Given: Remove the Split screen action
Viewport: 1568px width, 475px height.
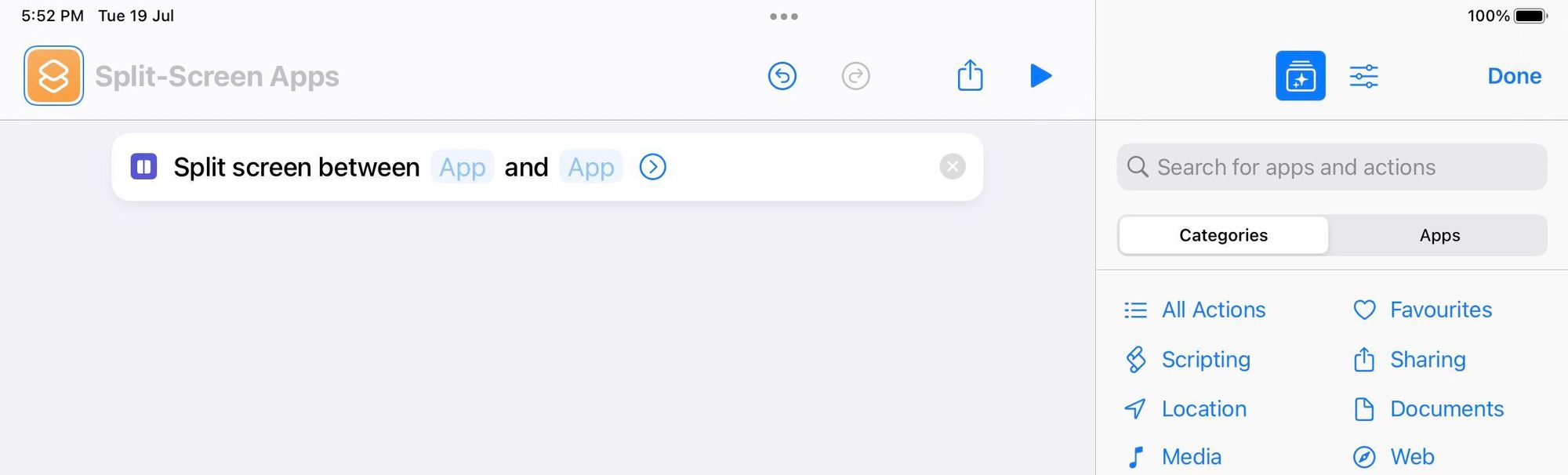Looking at the screenshot, I should [x=952, y=166].
